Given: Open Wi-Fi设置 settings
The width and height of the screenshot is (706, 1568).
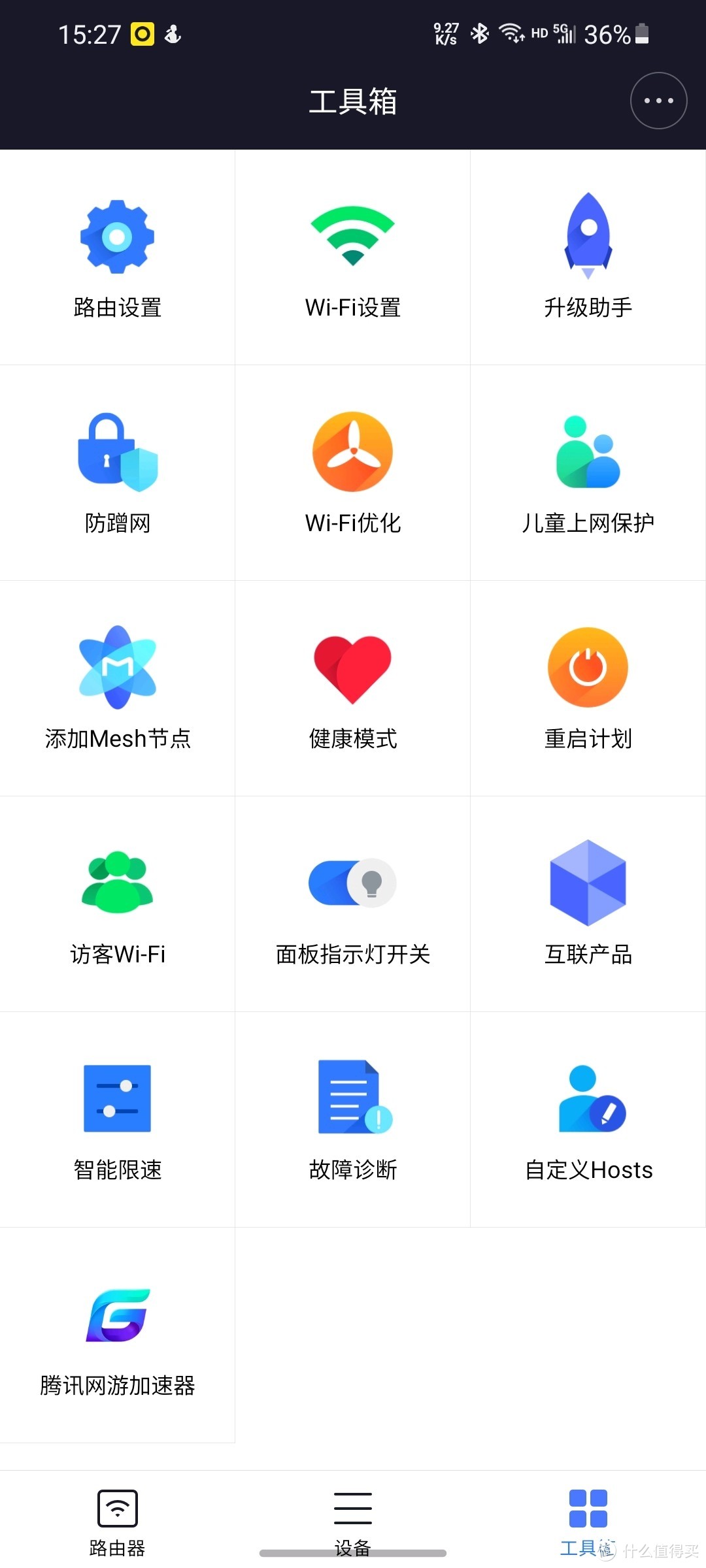Looking at the screenshot, I should [x=353, y=258].
